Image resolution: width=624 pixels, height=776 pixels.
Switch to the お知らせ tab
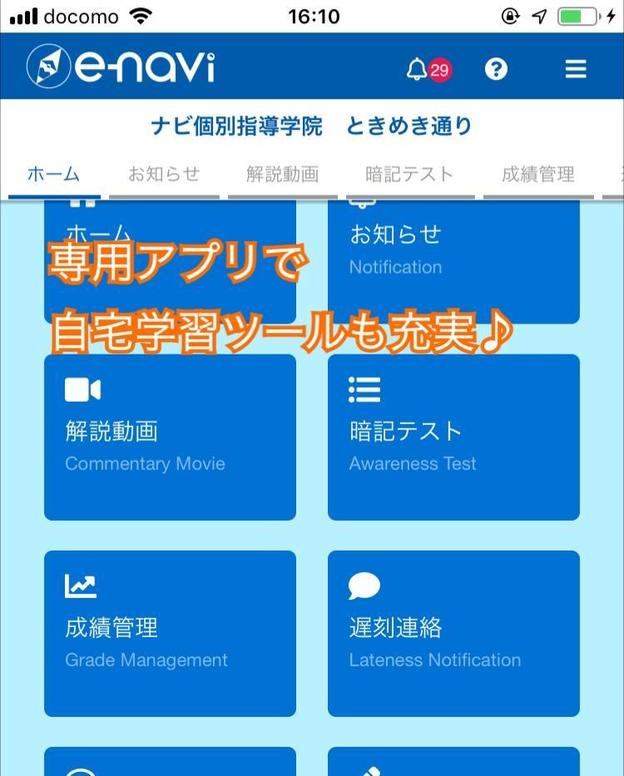[x=164, y=174]
